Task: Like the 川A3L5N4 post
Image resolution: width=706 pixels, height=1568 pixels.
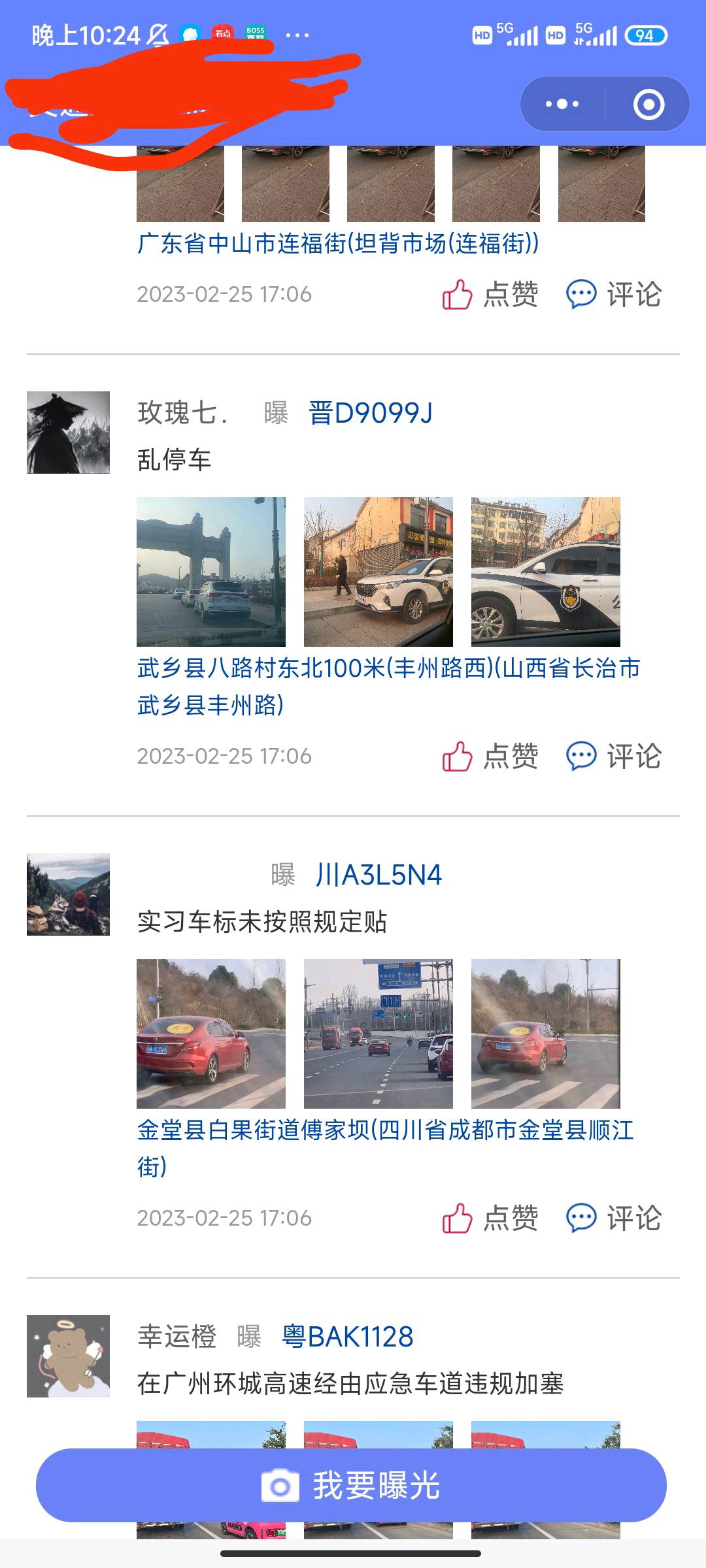Action: click(x=490, y=1218)
